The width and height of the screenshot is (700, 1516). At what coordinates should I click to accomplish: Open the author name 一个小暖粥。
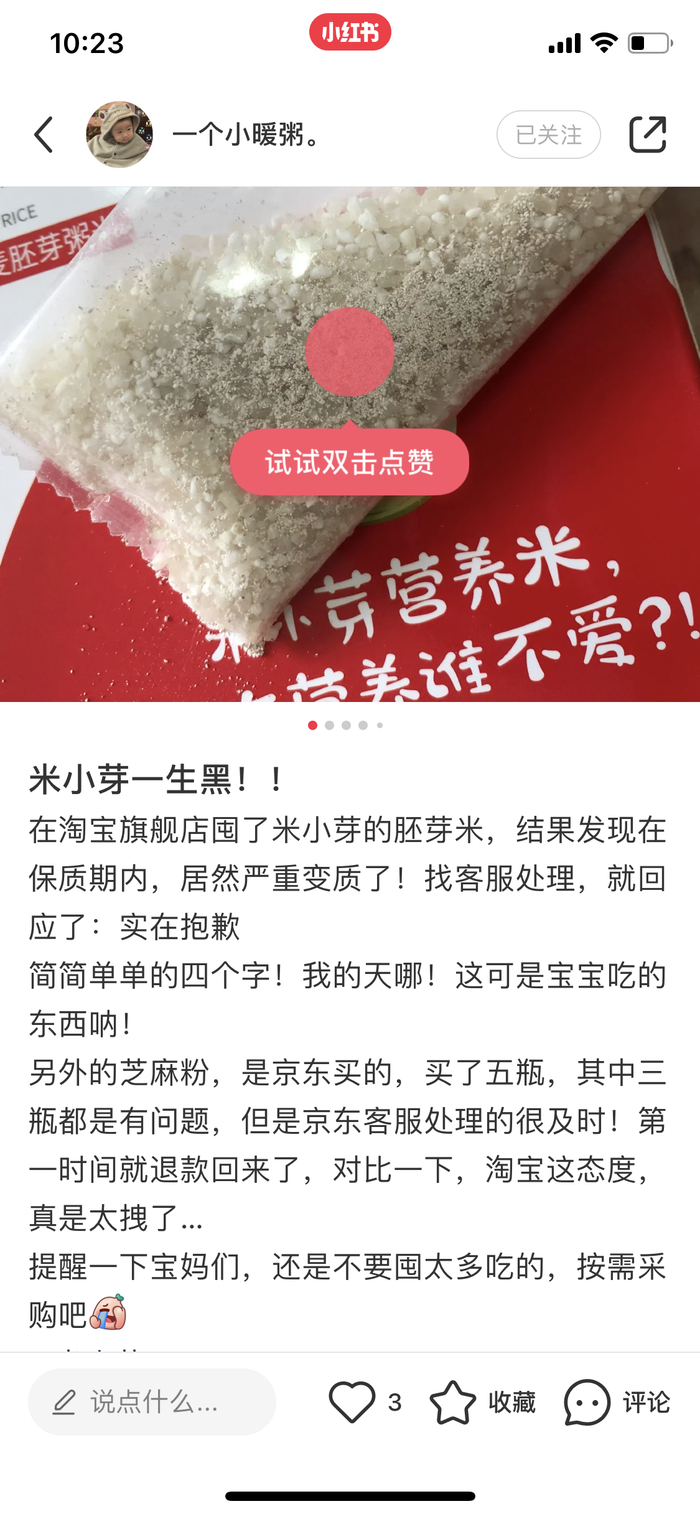(x=246, y=135)
